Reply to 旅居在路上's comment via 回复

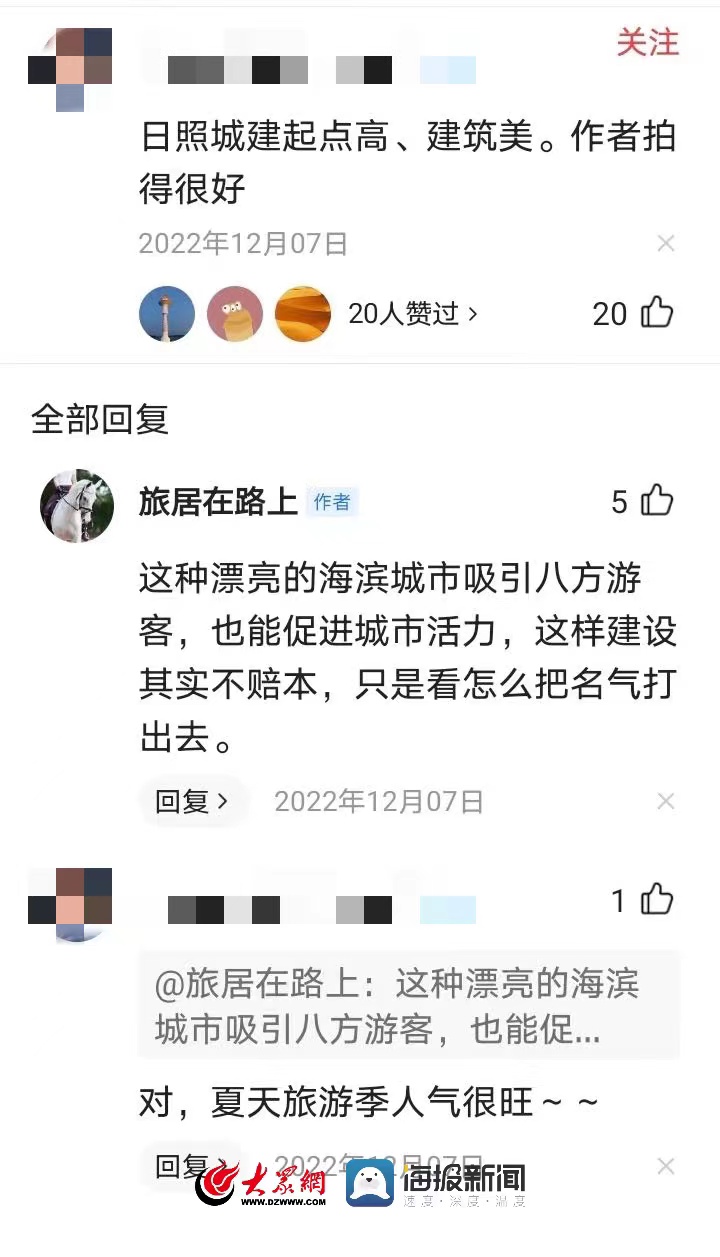tap(191, 801)
